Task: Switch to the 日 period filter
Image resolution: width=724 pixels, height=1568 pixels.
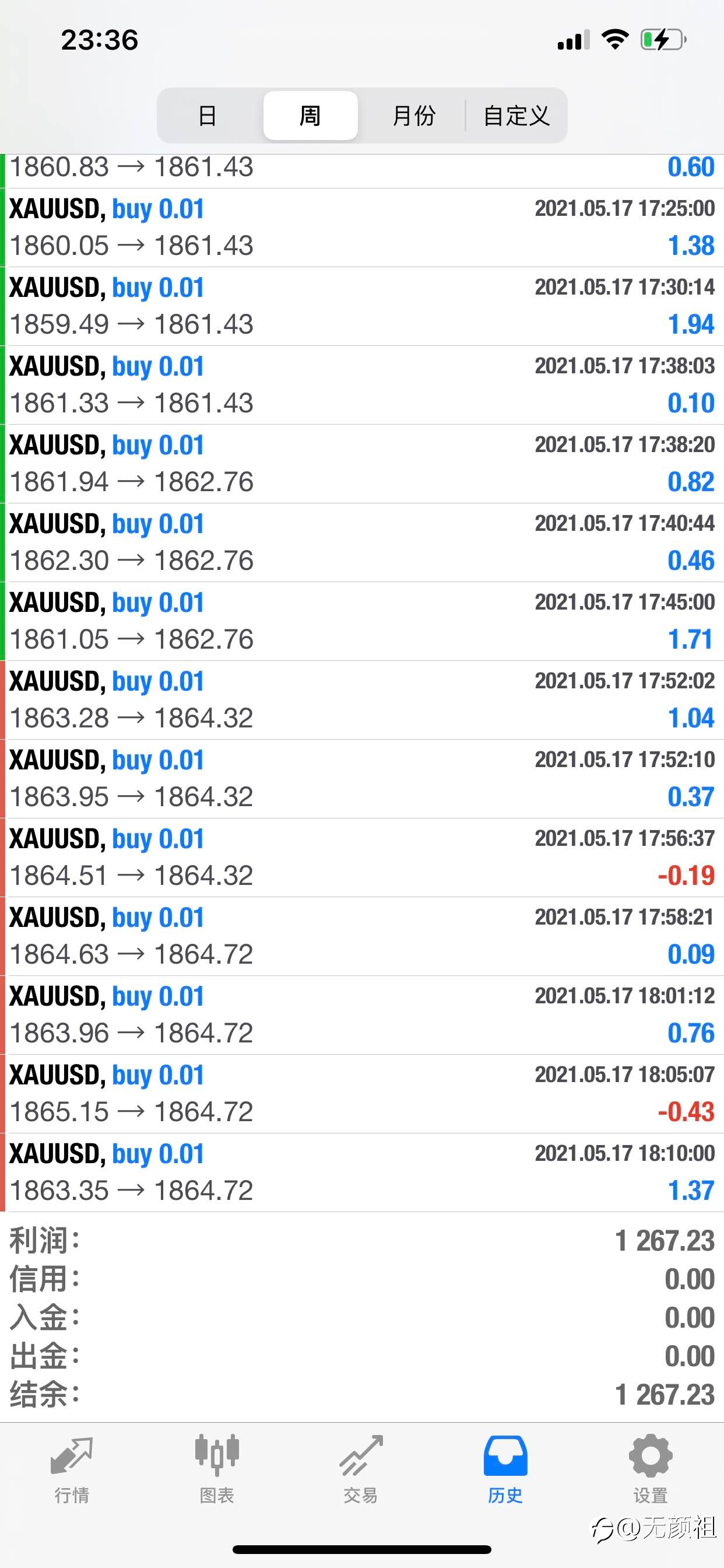Action: 208,116
